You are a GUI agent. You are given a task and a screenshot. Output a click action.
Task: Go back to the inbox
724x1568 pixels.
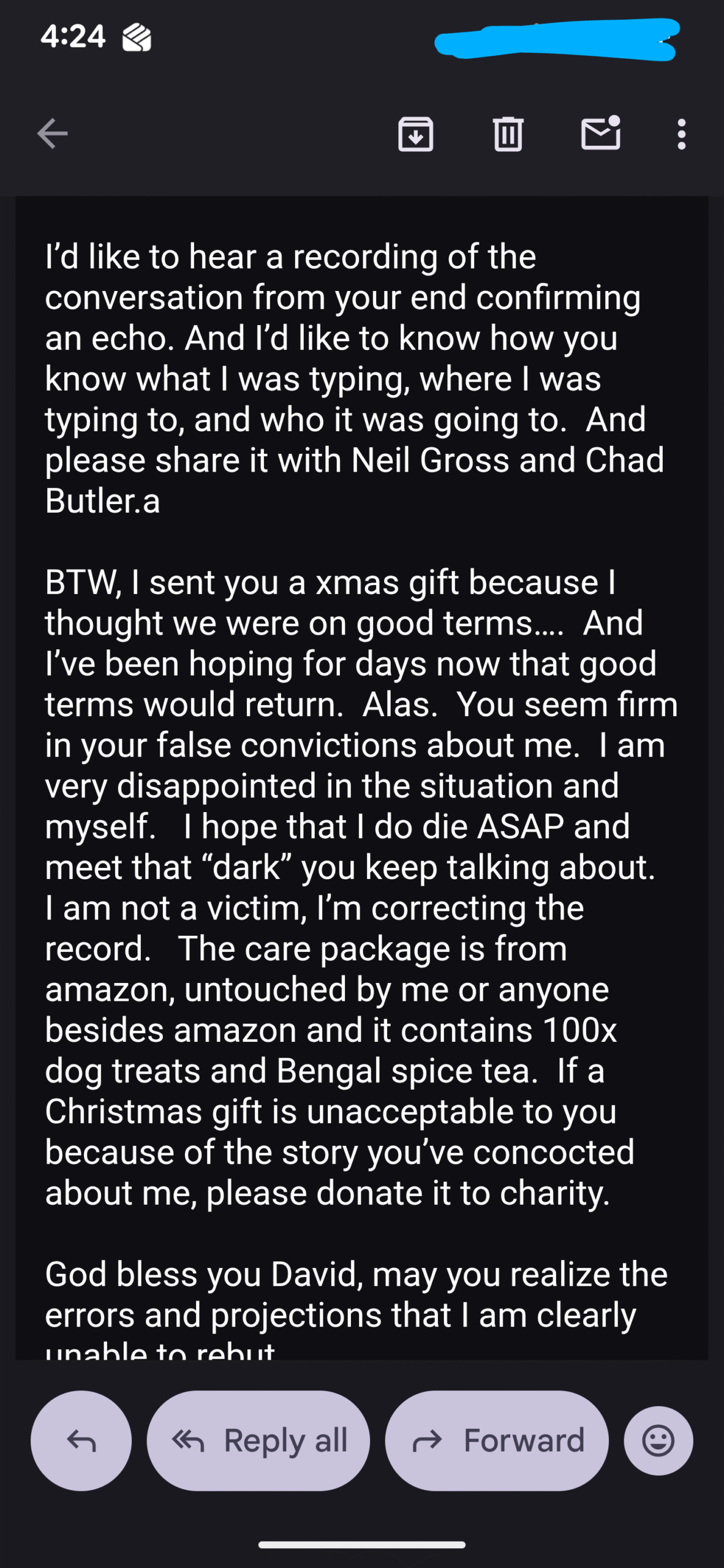pos(52,134)
